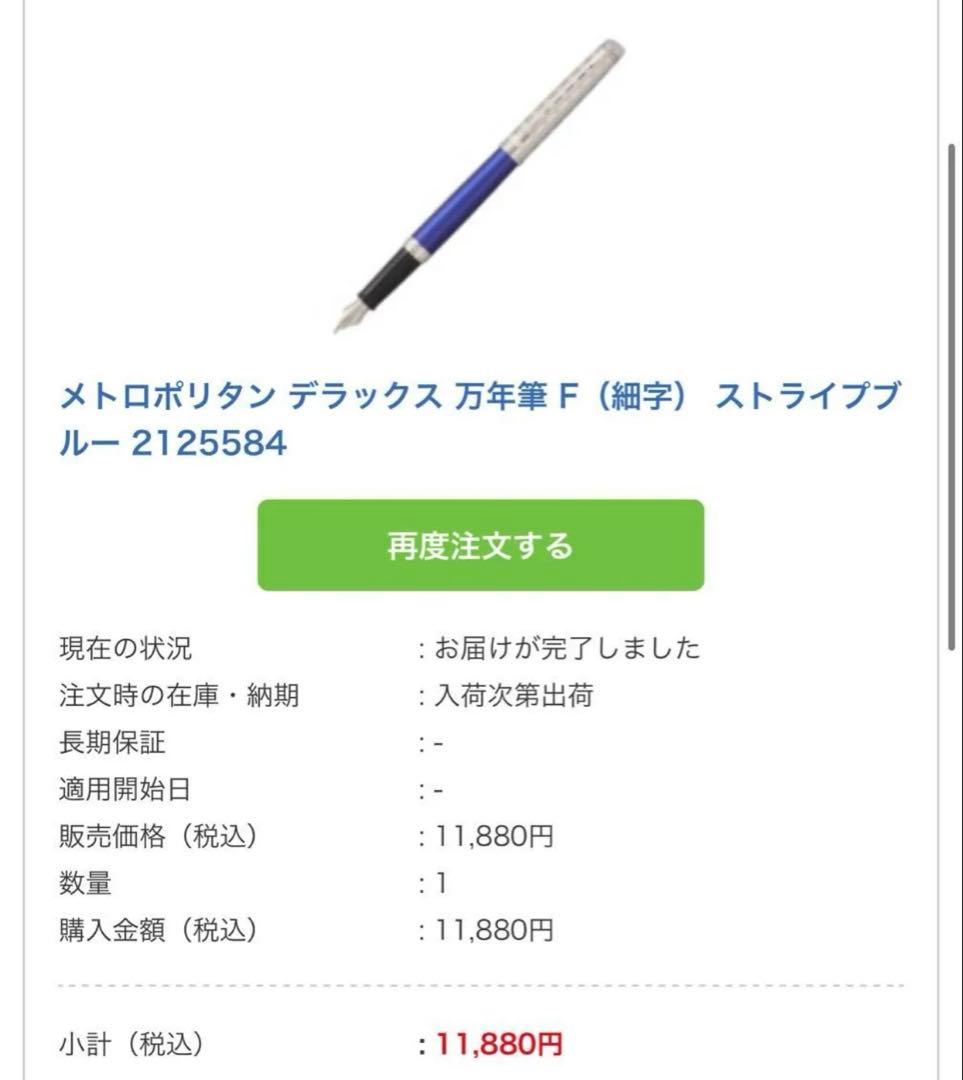Viewport: 963px width, 1080px height.
Task: Open the メトロポリタン デラックス product title link
Action: [480, 398]
